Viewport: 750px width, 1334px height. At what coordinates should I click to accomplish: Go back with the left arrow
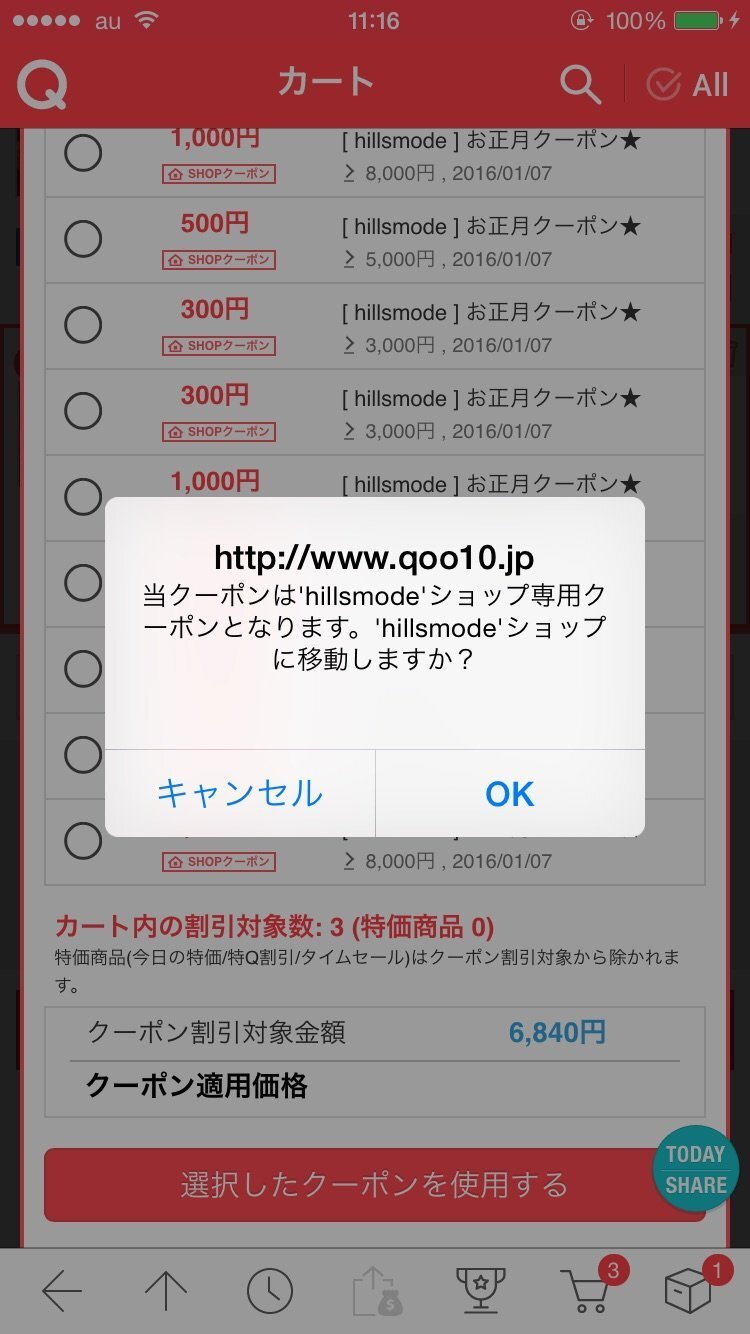coord(62,1292)
